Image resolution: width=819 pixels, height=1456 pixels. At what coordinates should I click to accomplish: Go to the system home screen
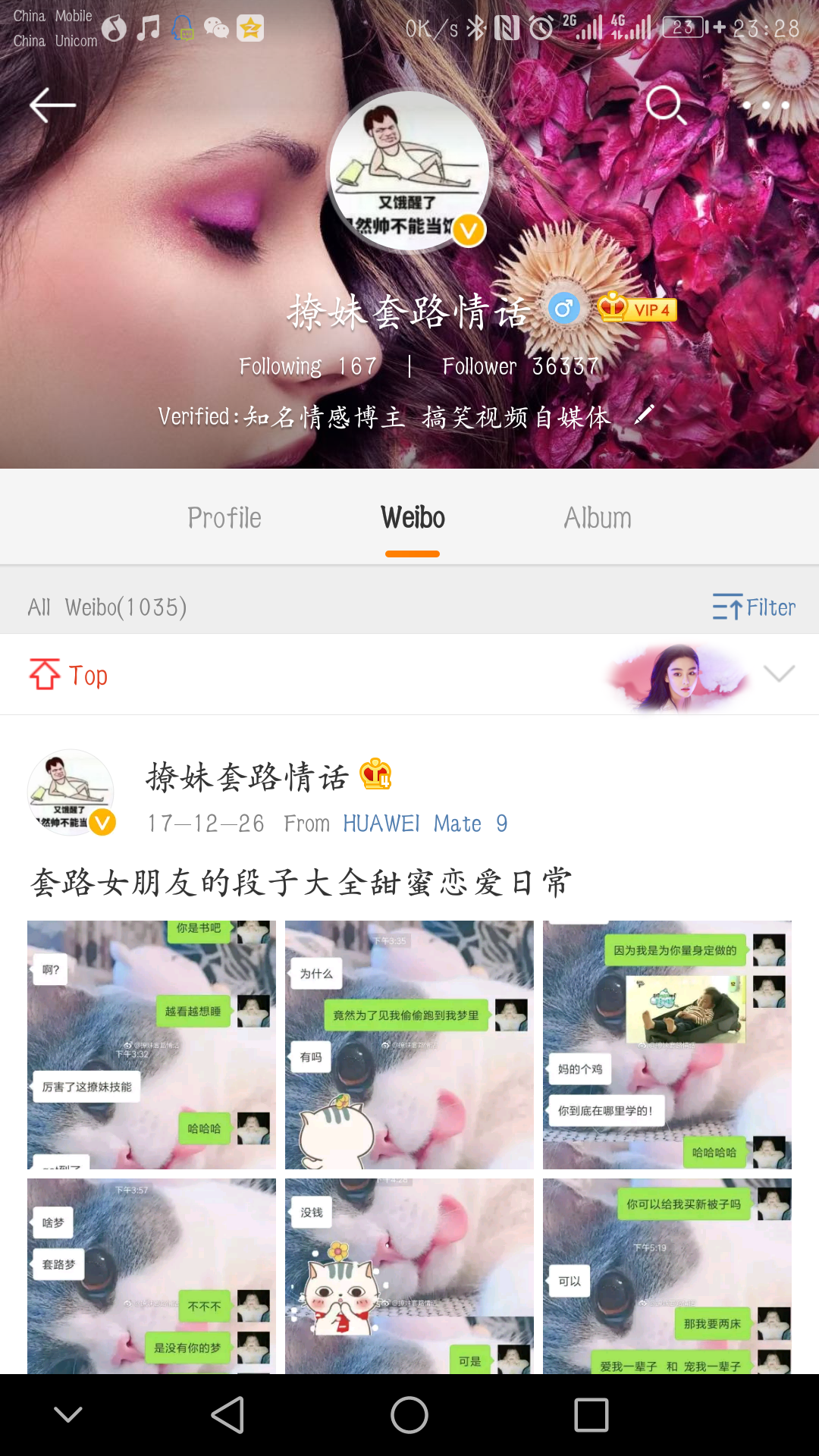(x=409, y=1415)
